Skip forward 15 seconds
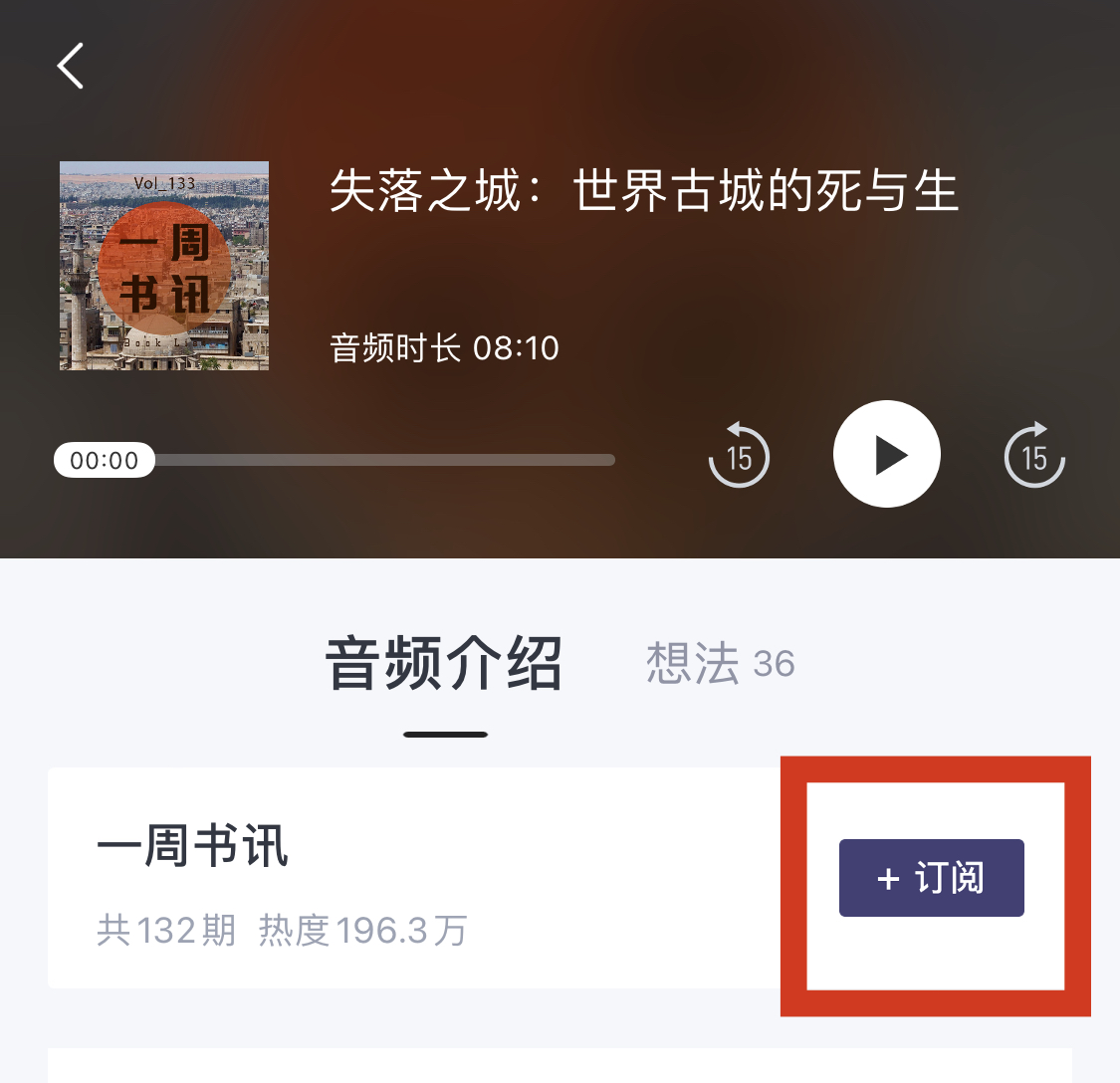Screen dimensions: 1120x1083 [1034, 456]
